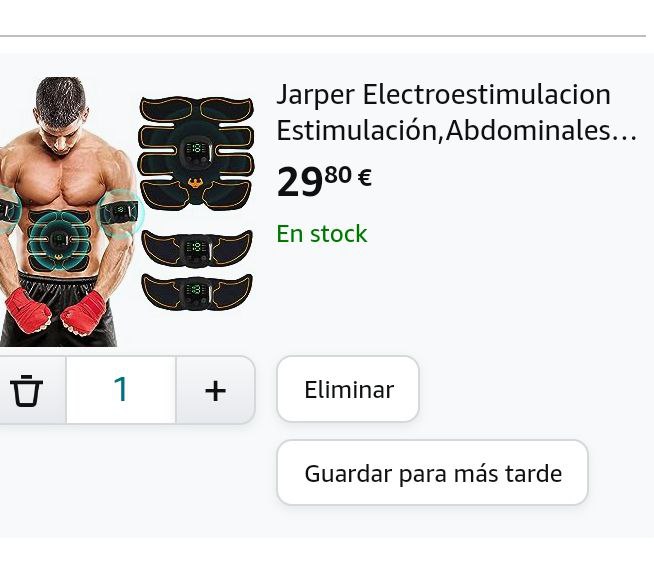
Task: Tap the Eliminar button
Action: coord(348,389)
